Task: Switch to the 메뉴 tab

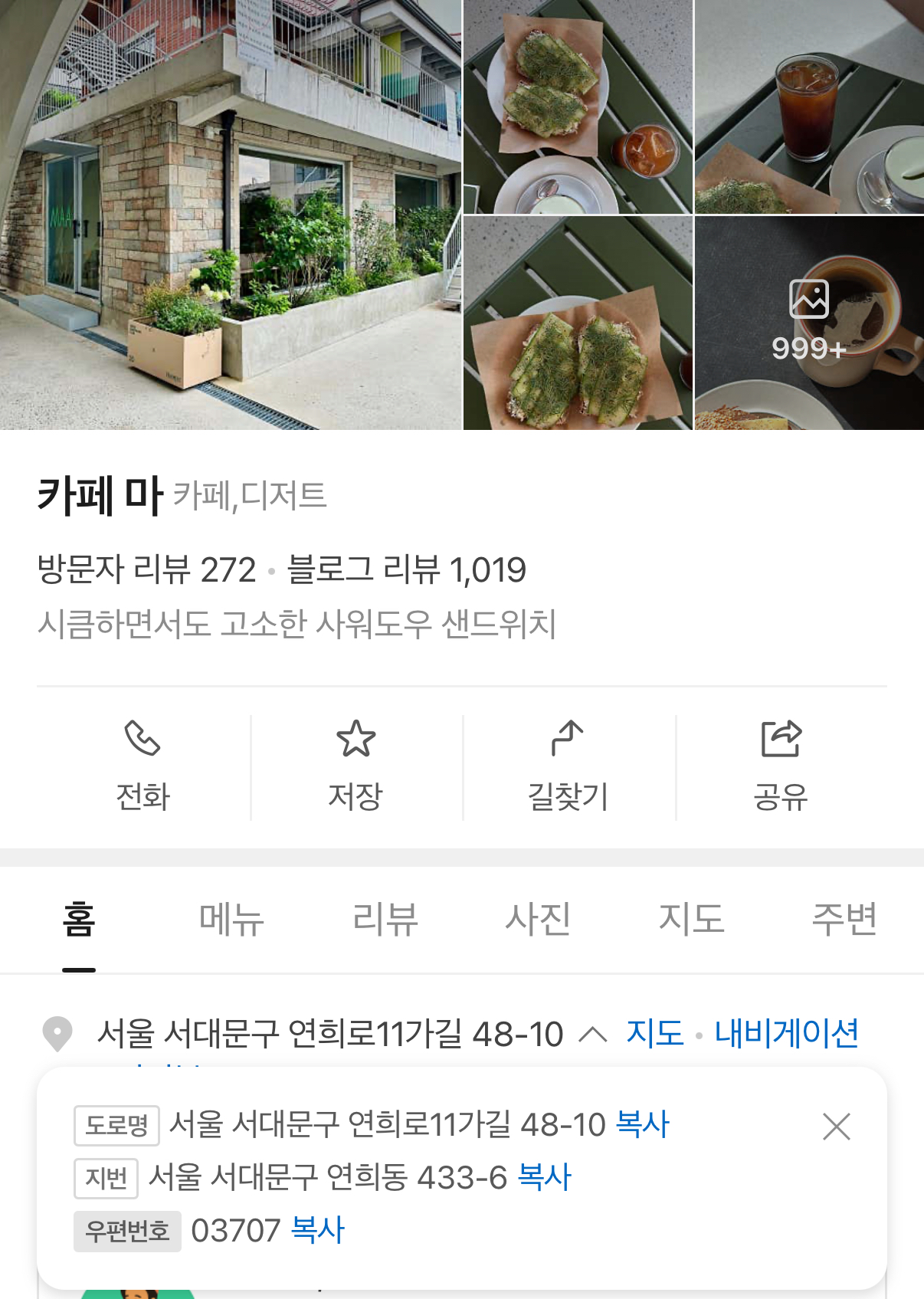Action: click(231, 919)
